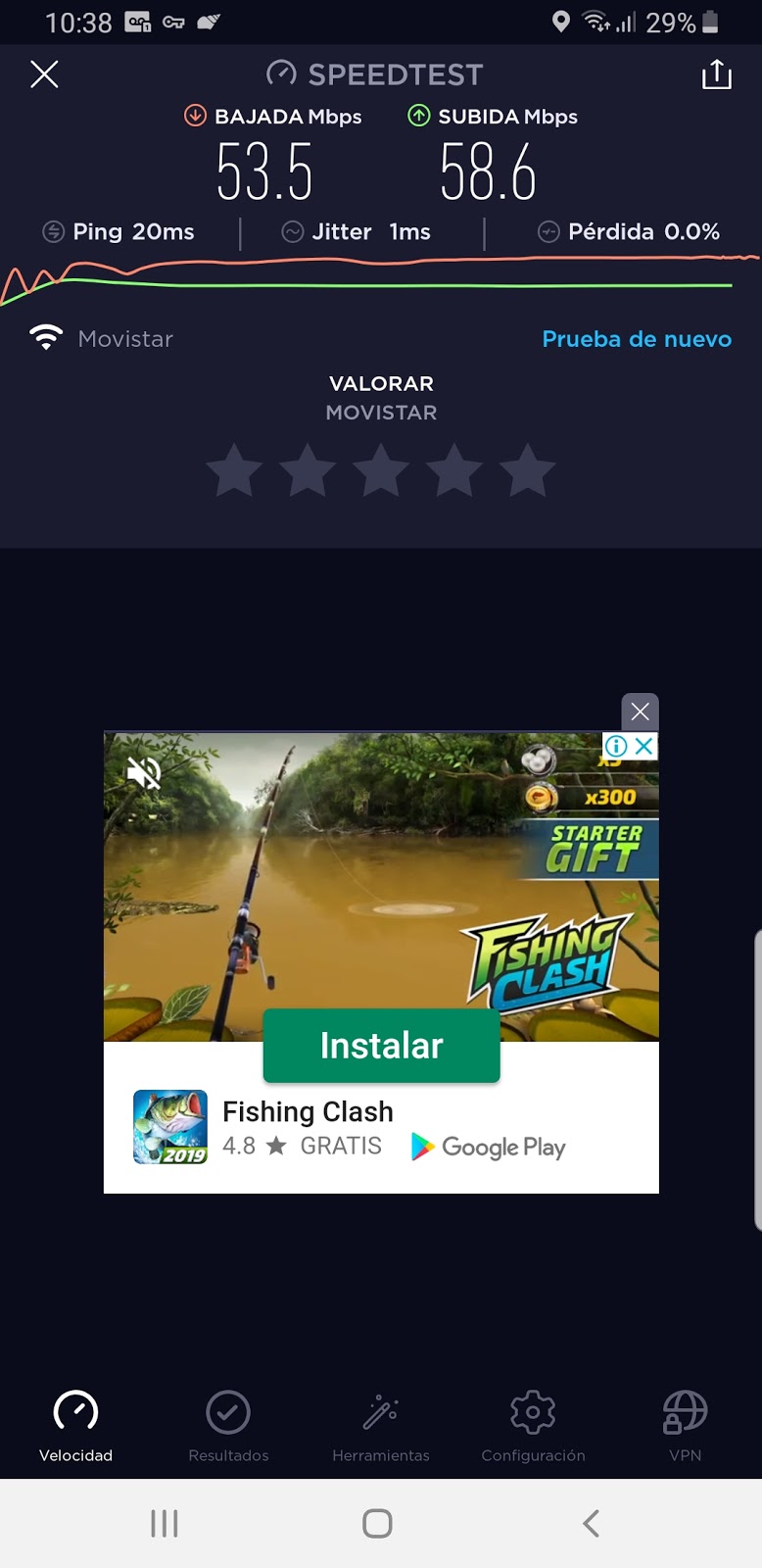The height and width of the screenshot is (1568, 762).
Task: Open the AdChoices info icon on the ad
Action: 615,746
